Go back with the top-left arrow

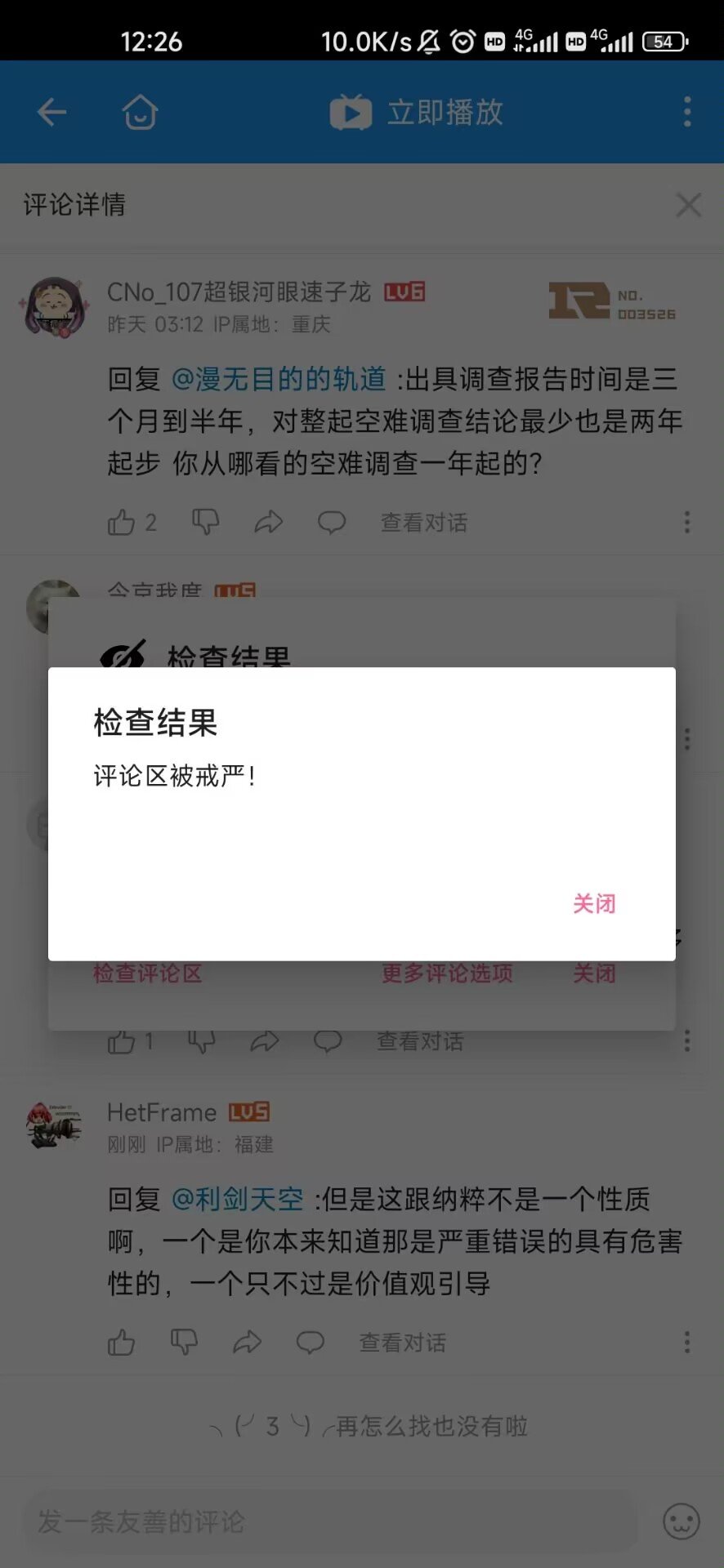click(x=51, y=112)
